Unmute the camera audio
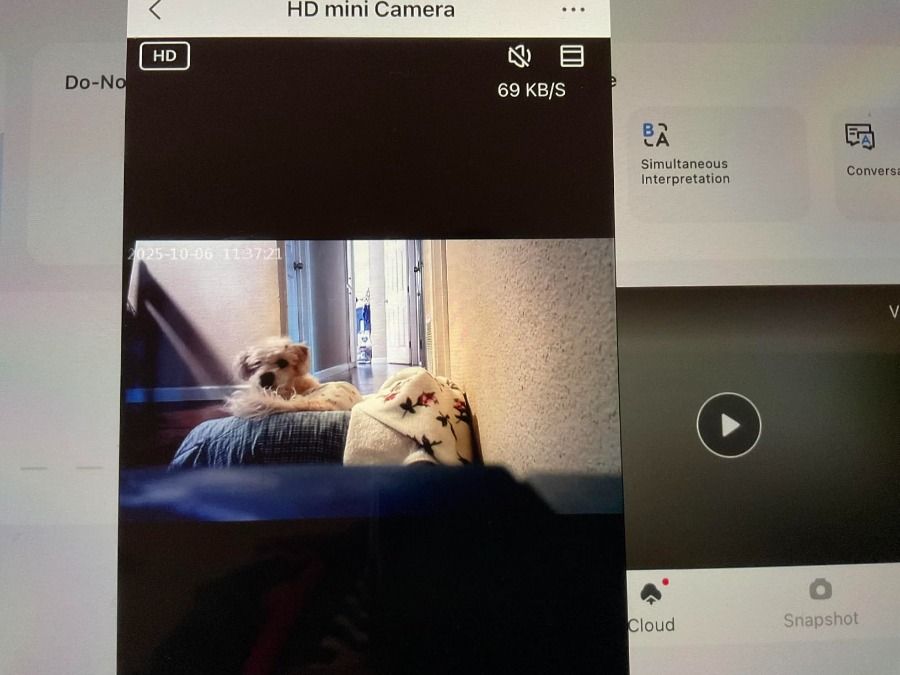The width and height of the screenshot is (900, 675). (519, 56)
